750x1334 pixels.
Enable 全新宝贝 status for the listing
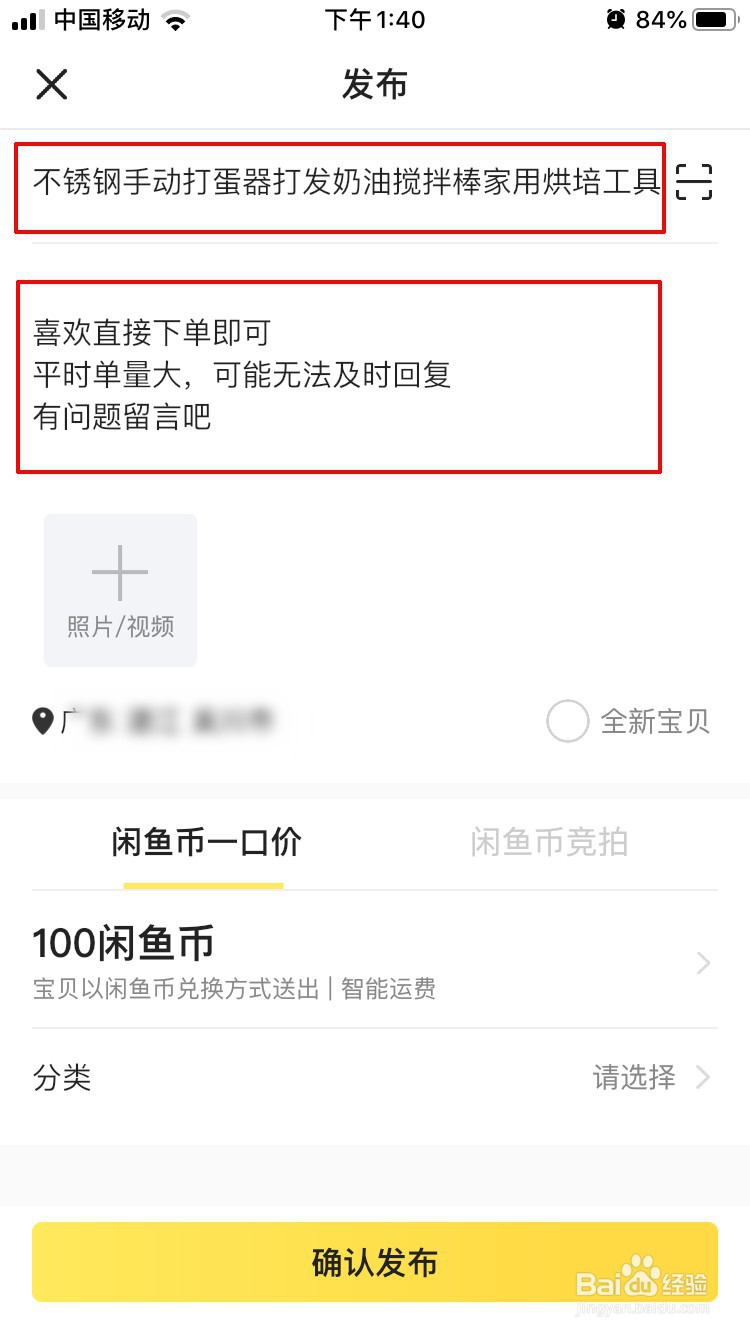coord(567,721)
